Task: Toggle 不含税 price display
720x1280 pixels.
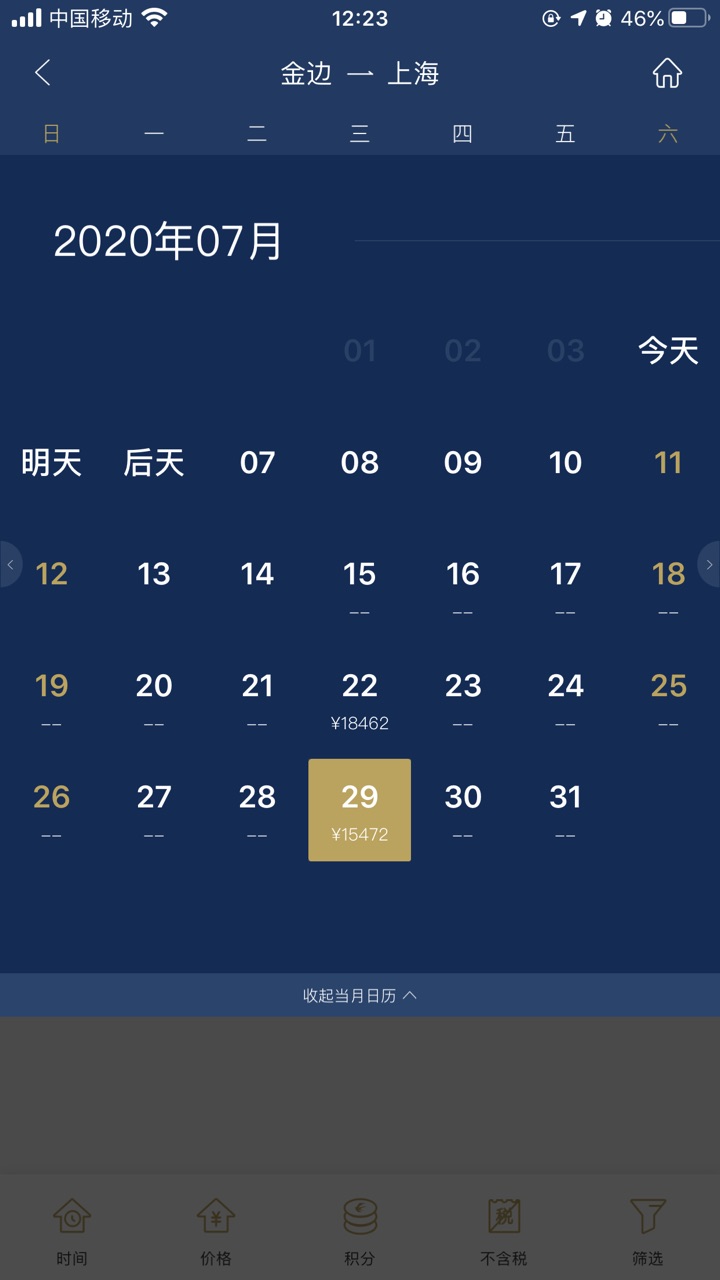Action: (503, 1231)
